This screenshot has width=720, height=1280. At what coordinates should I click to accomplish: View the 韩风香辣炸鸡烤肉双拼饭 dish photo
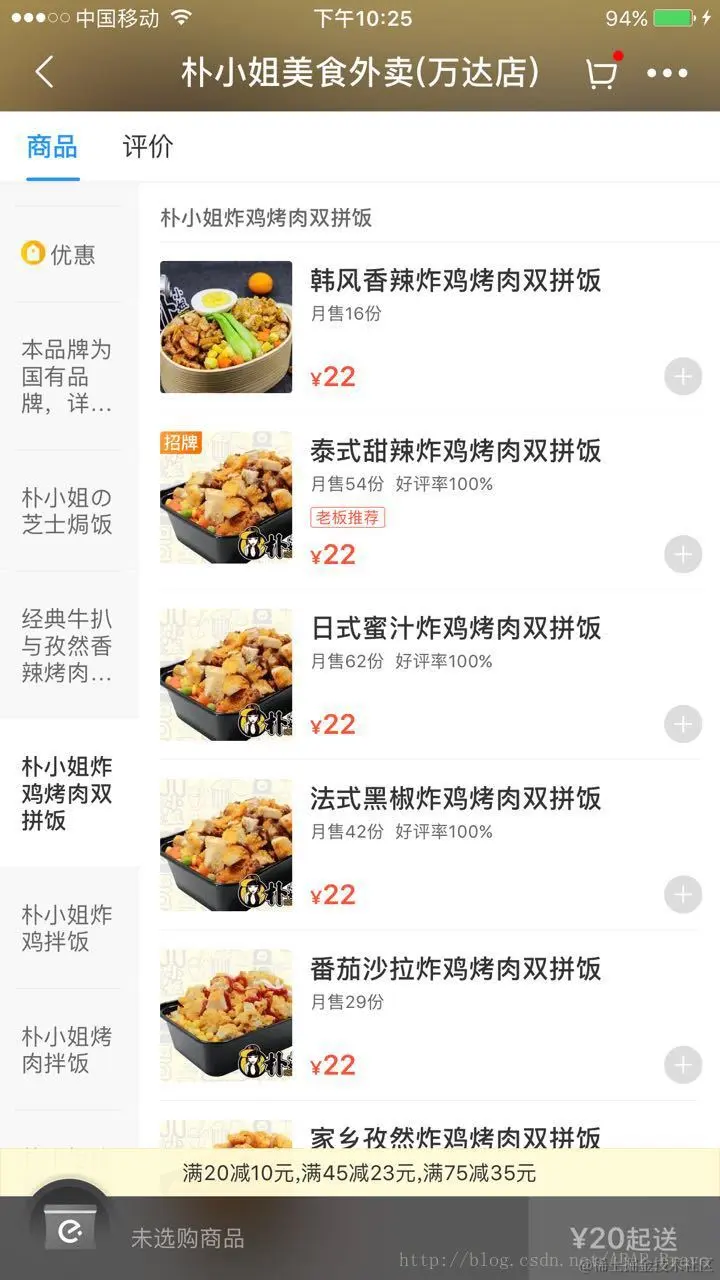tap(226, 327)
